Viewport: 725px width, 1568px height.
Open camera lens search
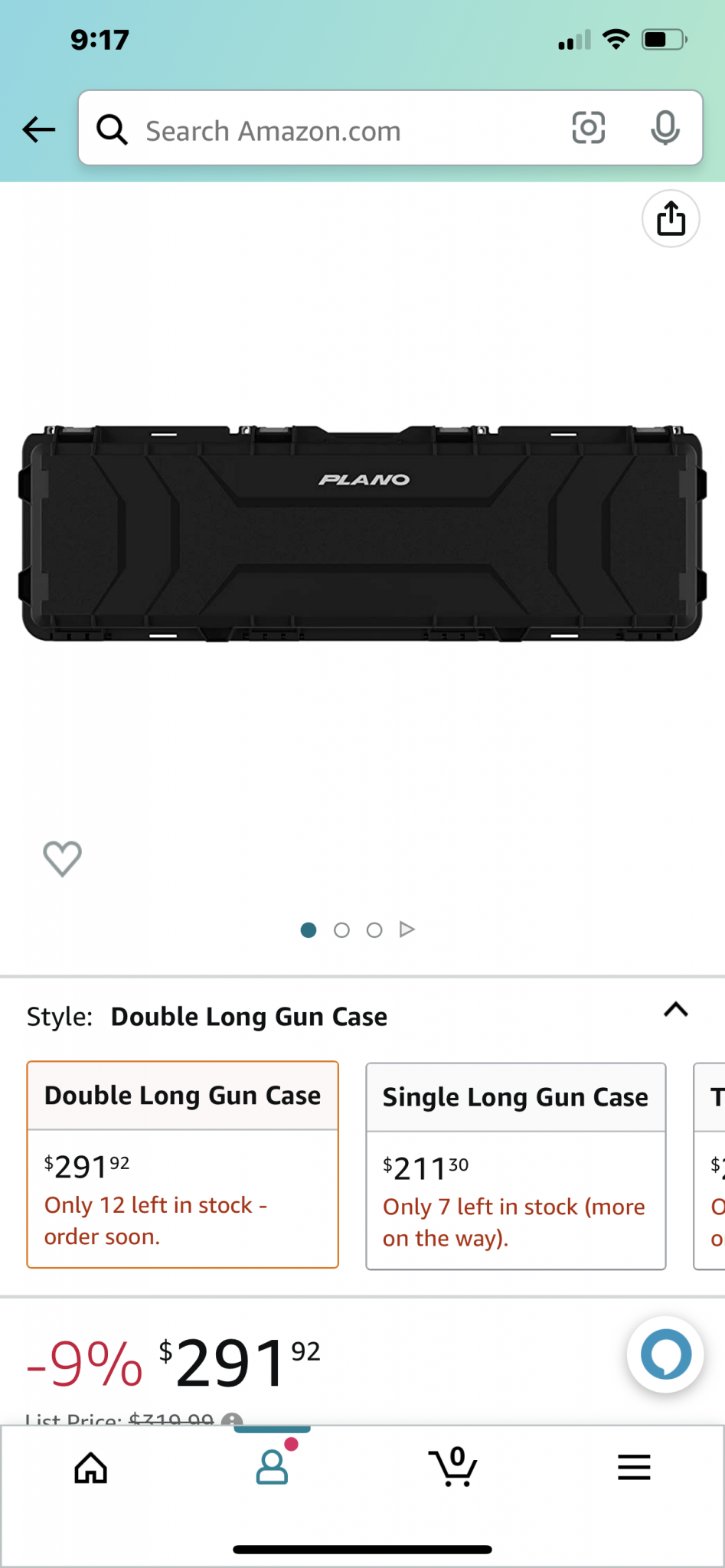588,128
